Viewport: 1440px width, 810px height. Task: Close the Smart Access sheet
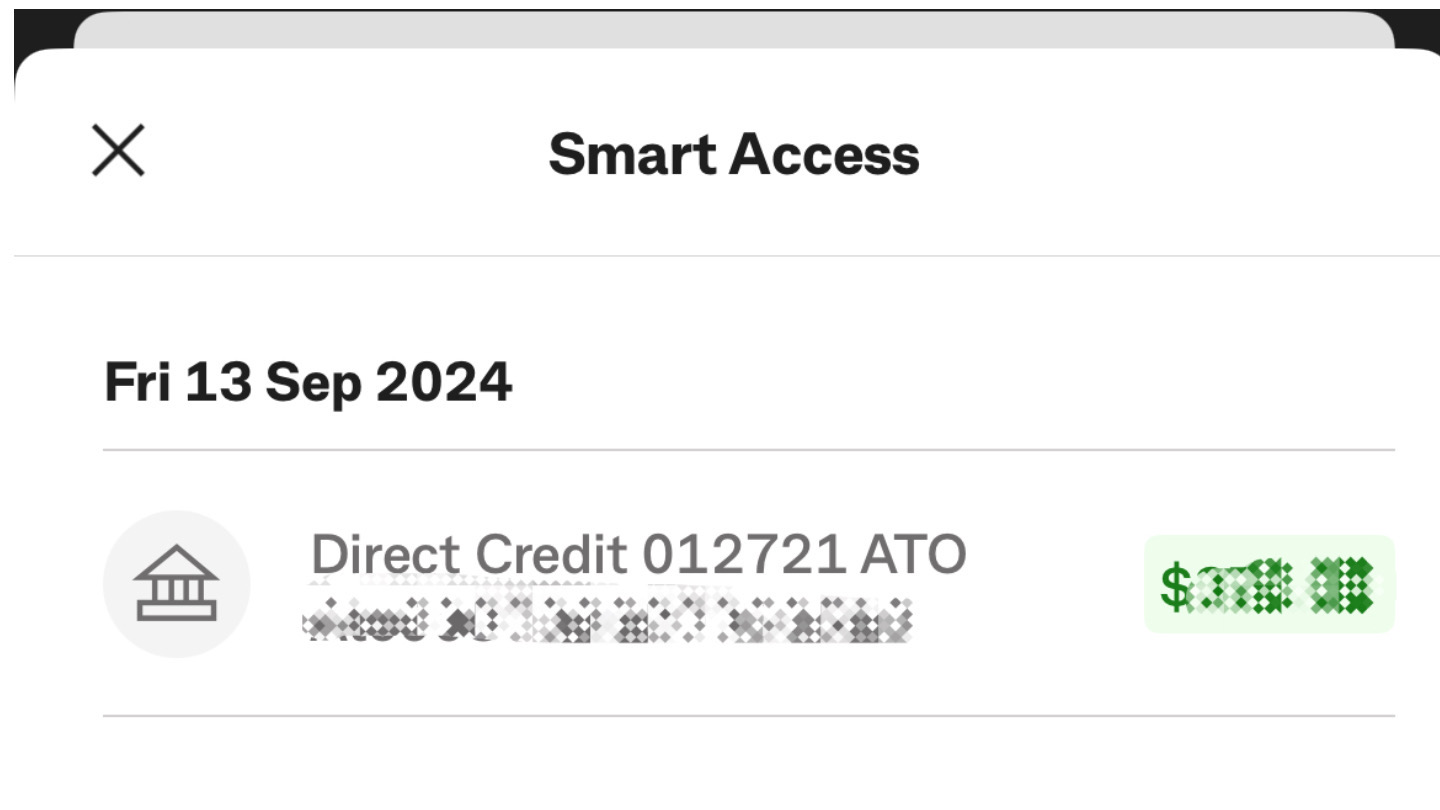(118, 151)
